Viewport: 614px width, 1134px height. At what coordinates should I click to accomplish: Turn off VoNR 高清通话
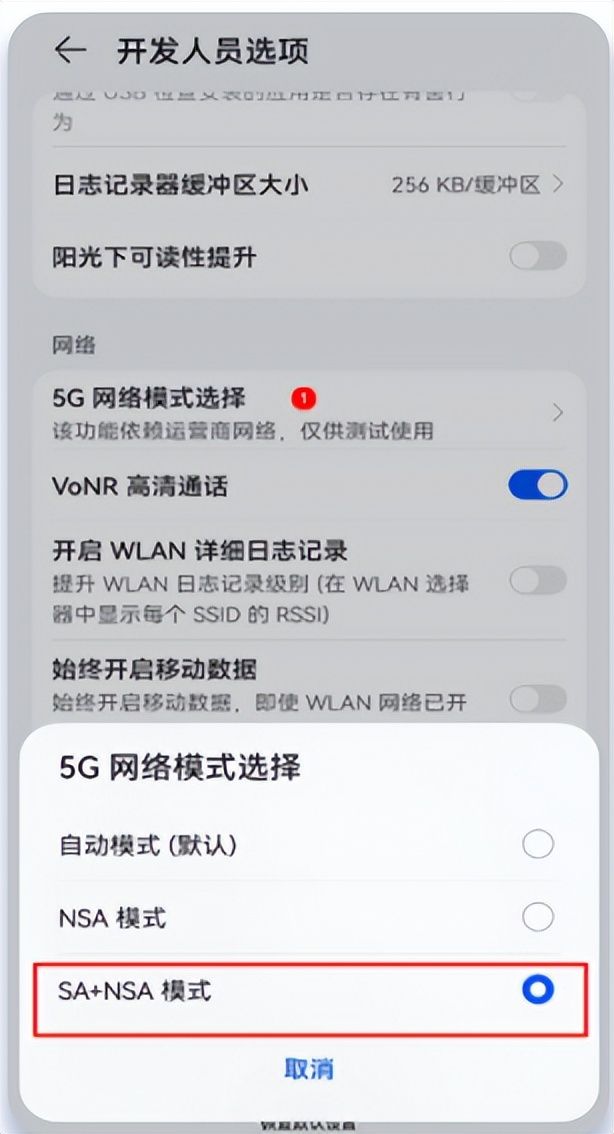(537, 485)
